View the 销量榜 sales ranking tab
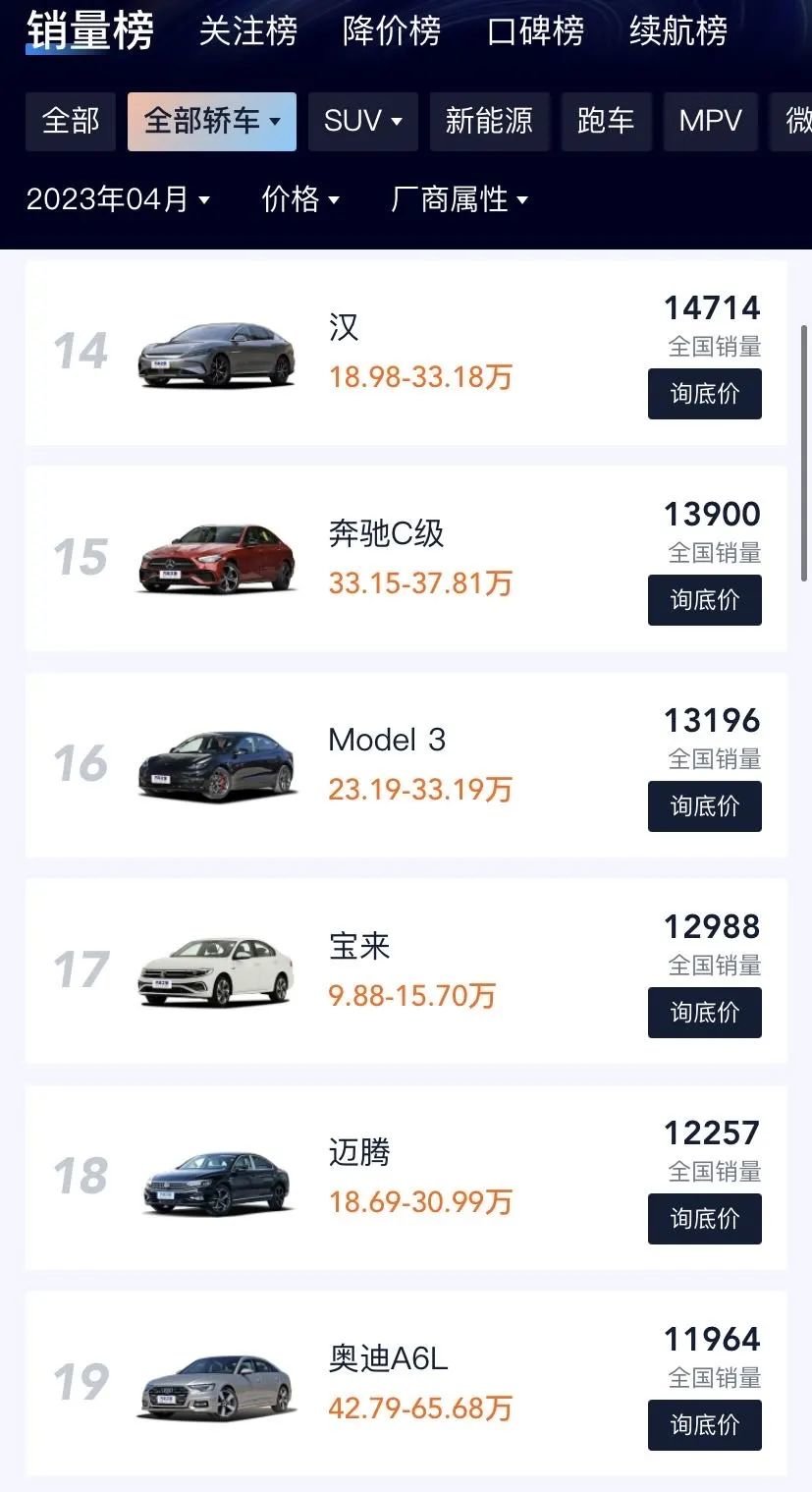This screenshot has width=812, height=1492. tap(89, 29)
